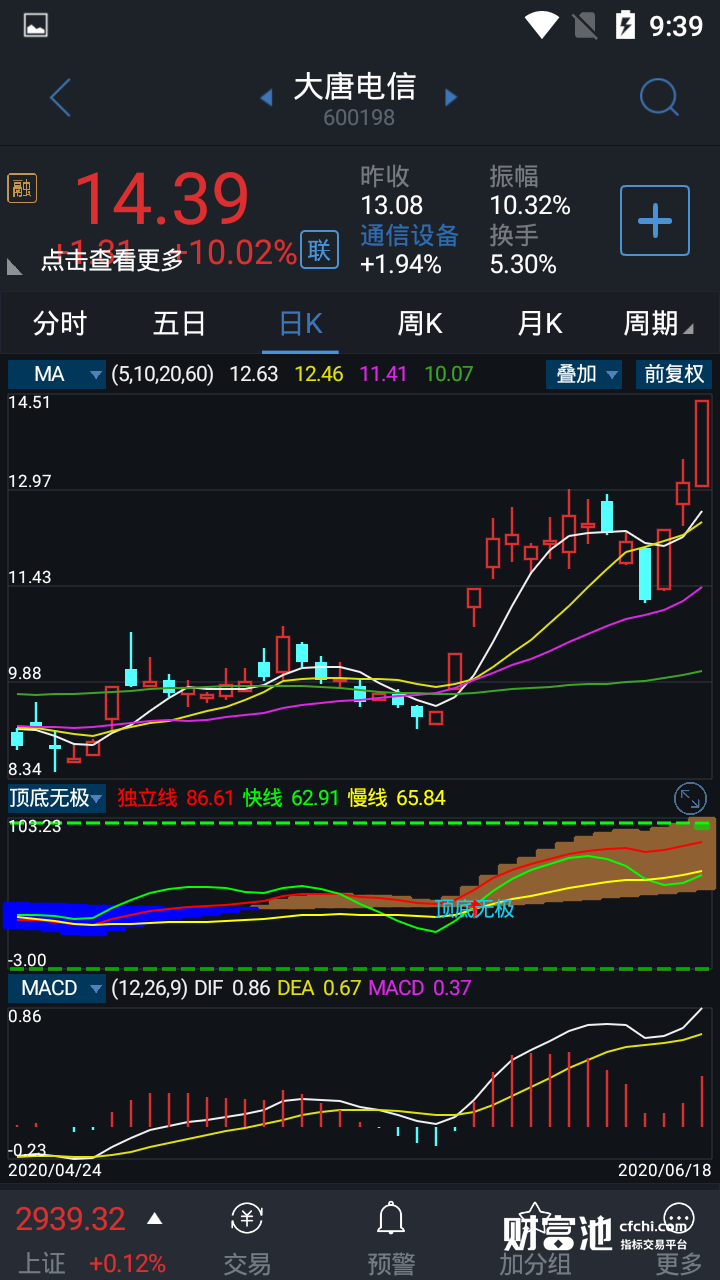Open the search icon
Image resolution: width=720 pixels, height=1280 pixels.
coord(659,98)
